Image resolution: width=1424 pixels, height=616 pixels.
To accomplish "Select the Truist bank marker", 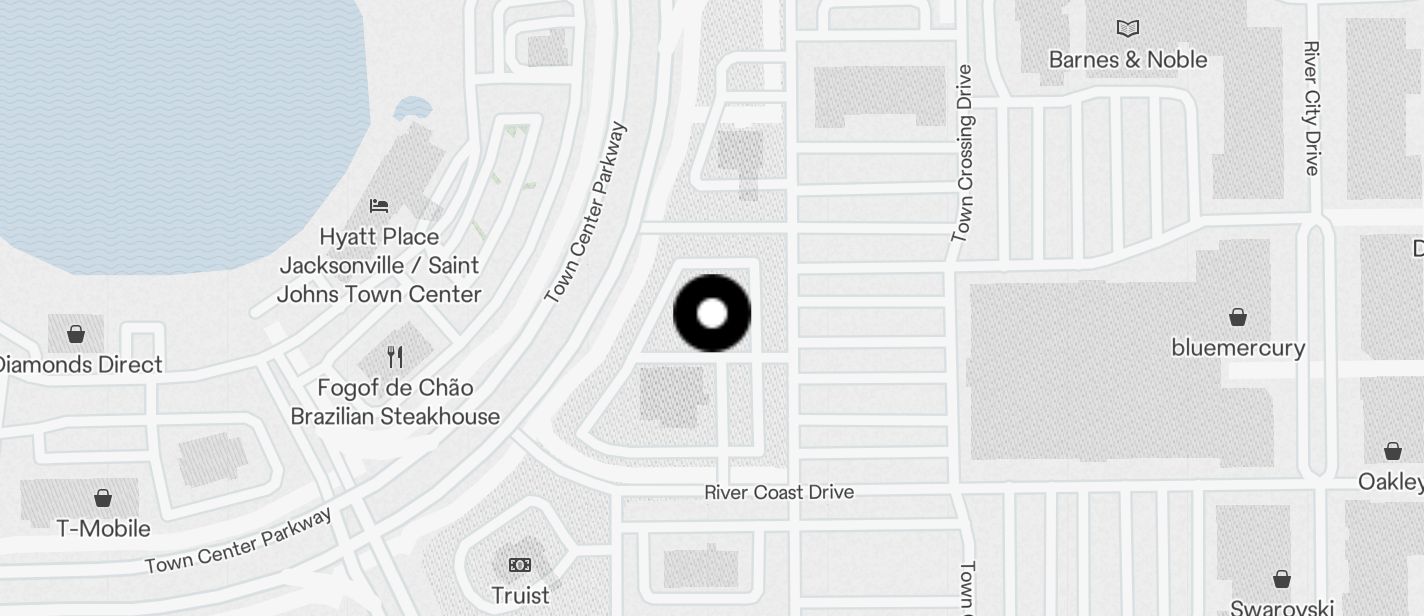I will click(x=520, y=565).
